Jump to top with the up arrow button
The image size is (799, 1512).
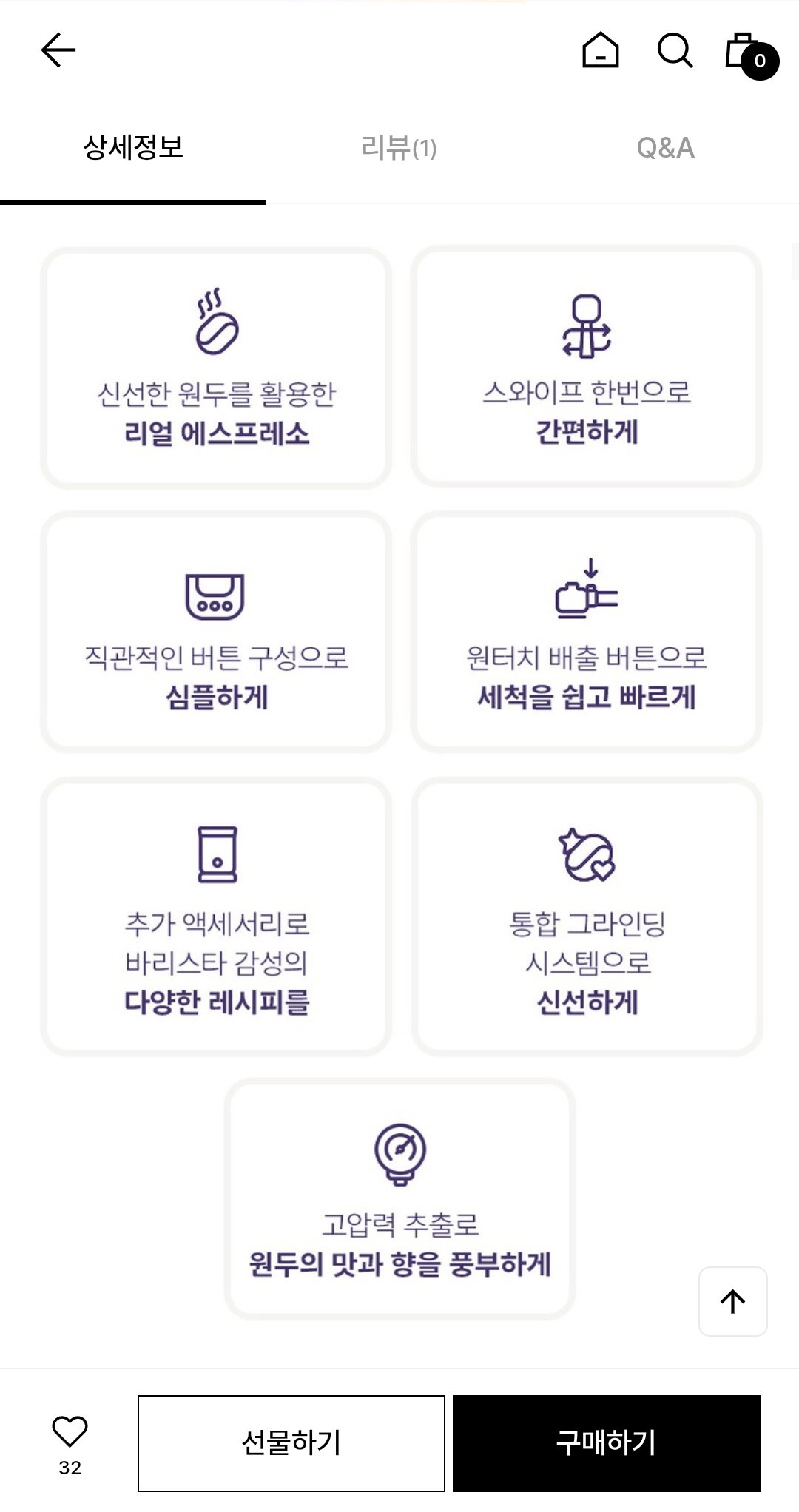tap(733, 1301)
